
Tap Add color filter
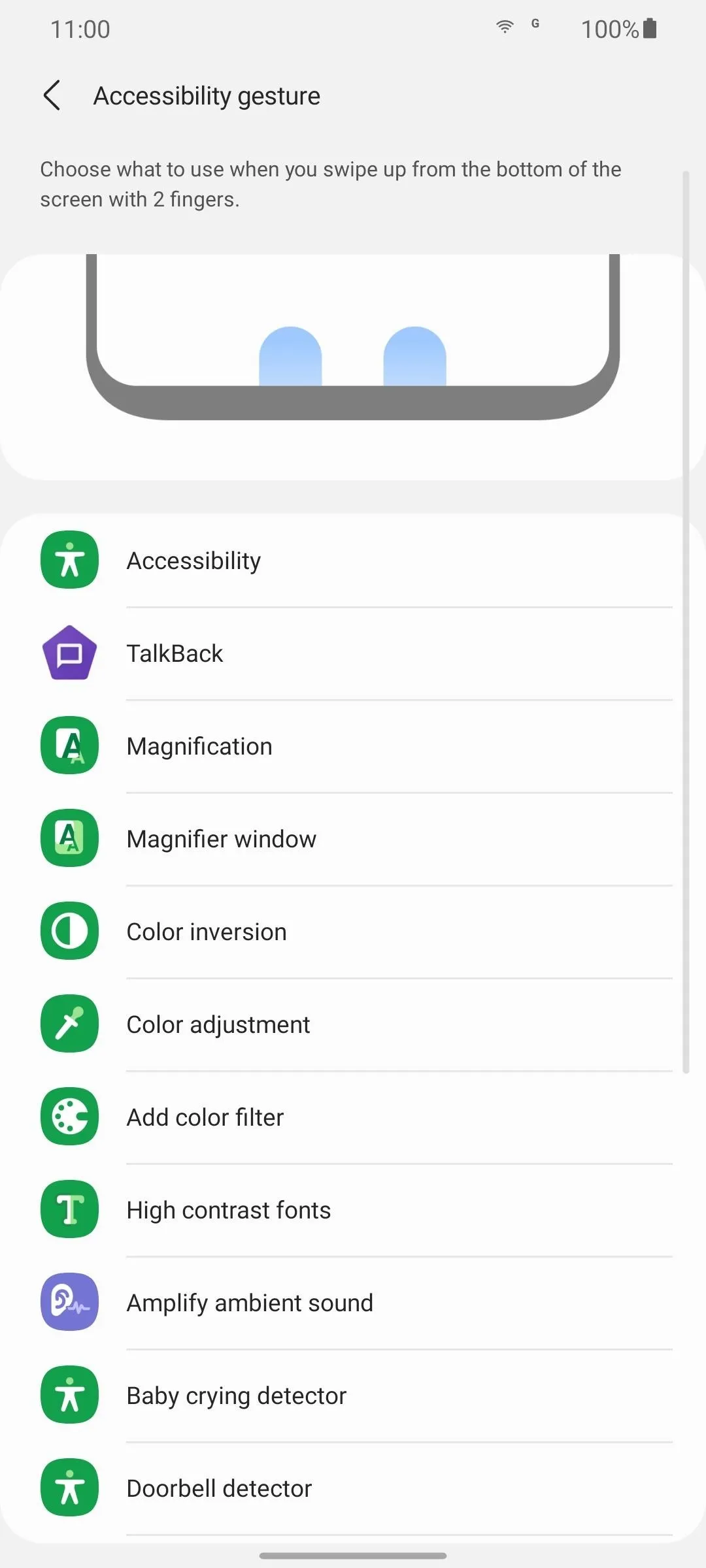[x=353, y=1117]
